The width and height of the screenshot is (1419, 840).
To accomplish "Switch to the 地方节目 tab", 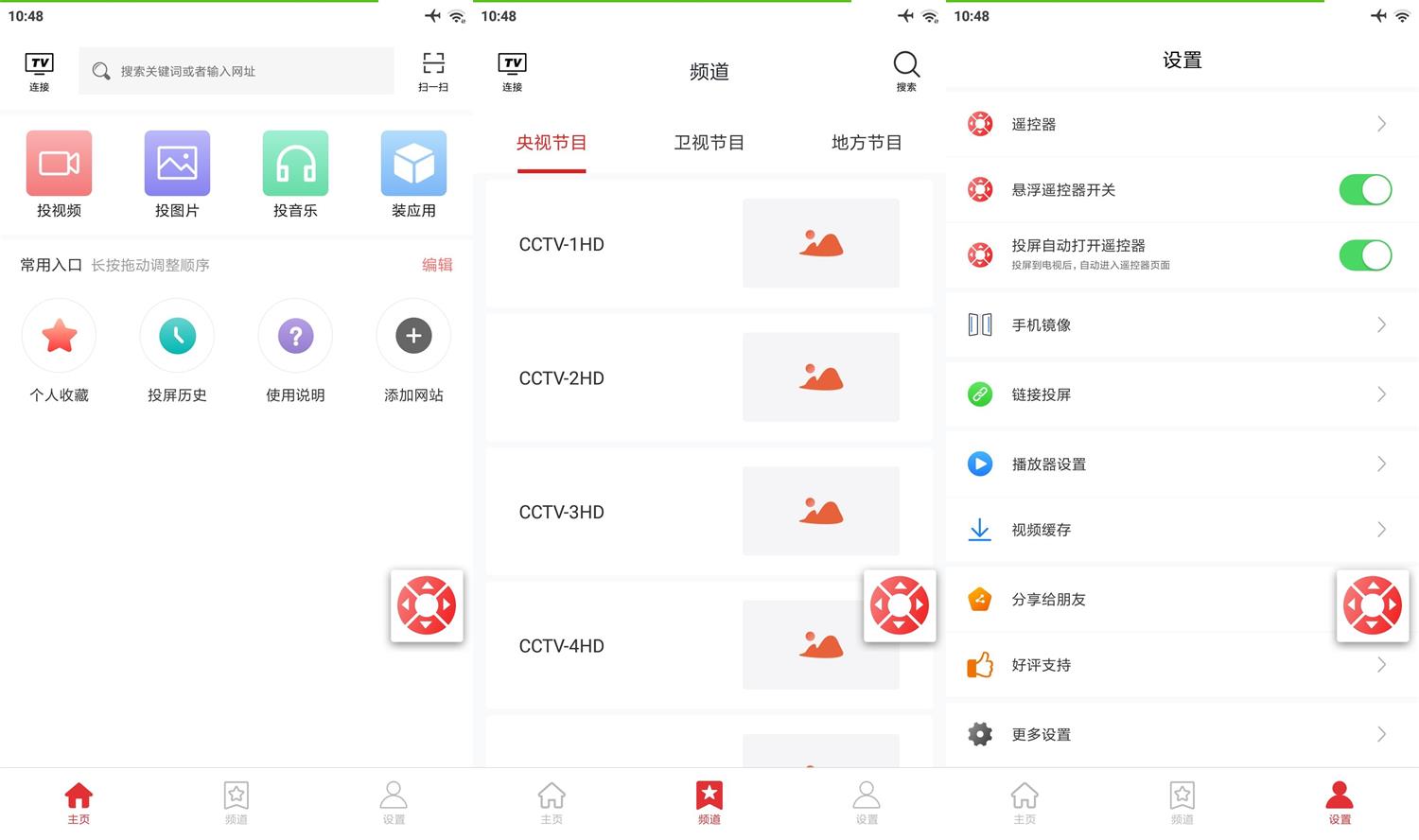I will (x=866, y=143).
